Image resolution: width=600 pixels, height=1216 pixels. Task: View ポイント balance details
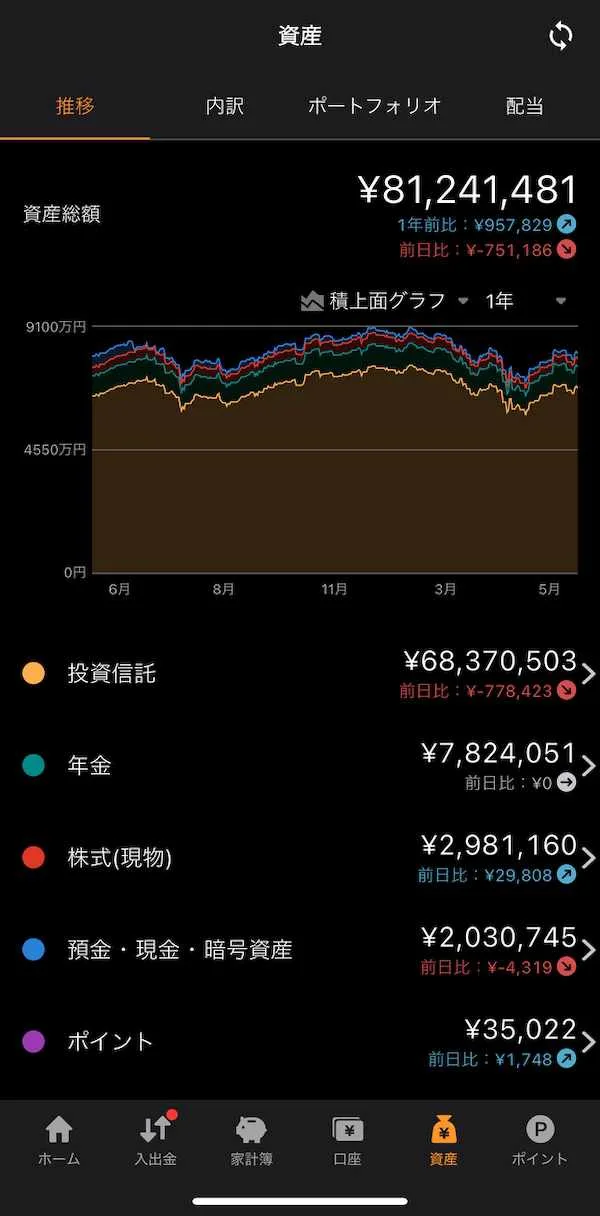pyautogui.click(x=300, y=1042)
